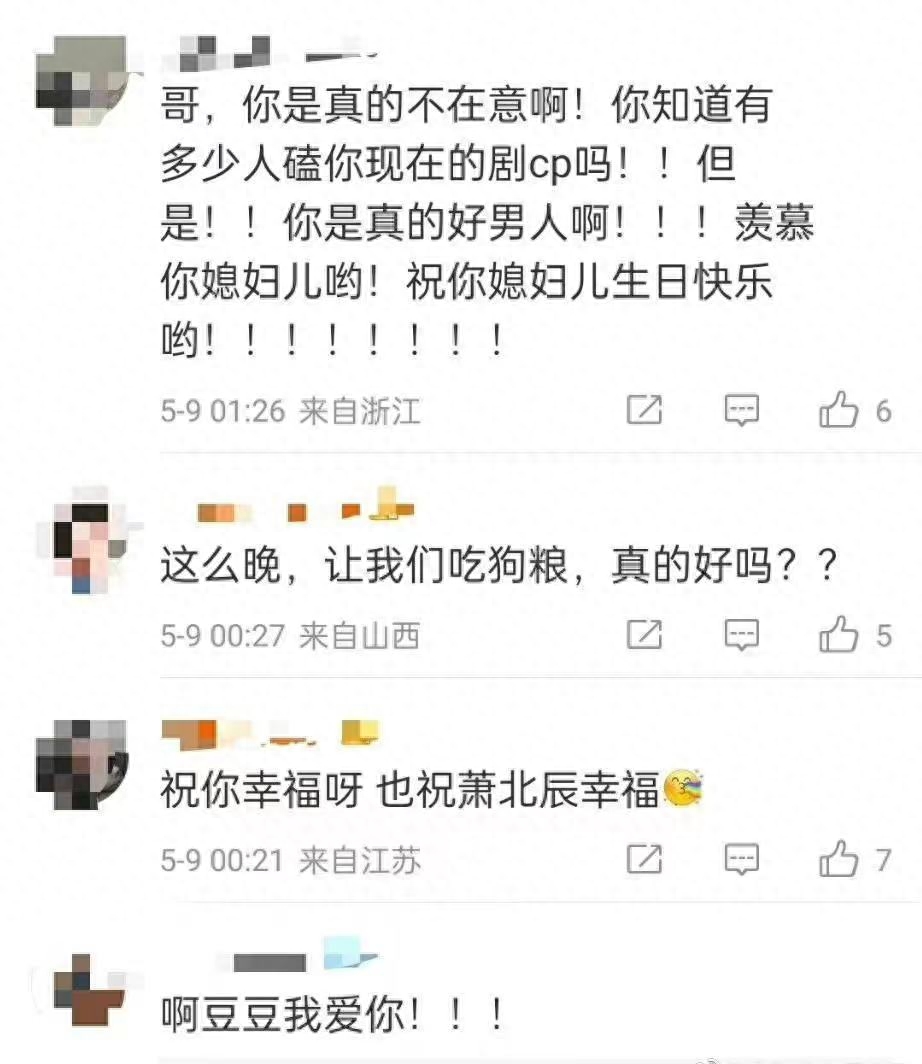Reply to the comment from 山西

point(741,635)
